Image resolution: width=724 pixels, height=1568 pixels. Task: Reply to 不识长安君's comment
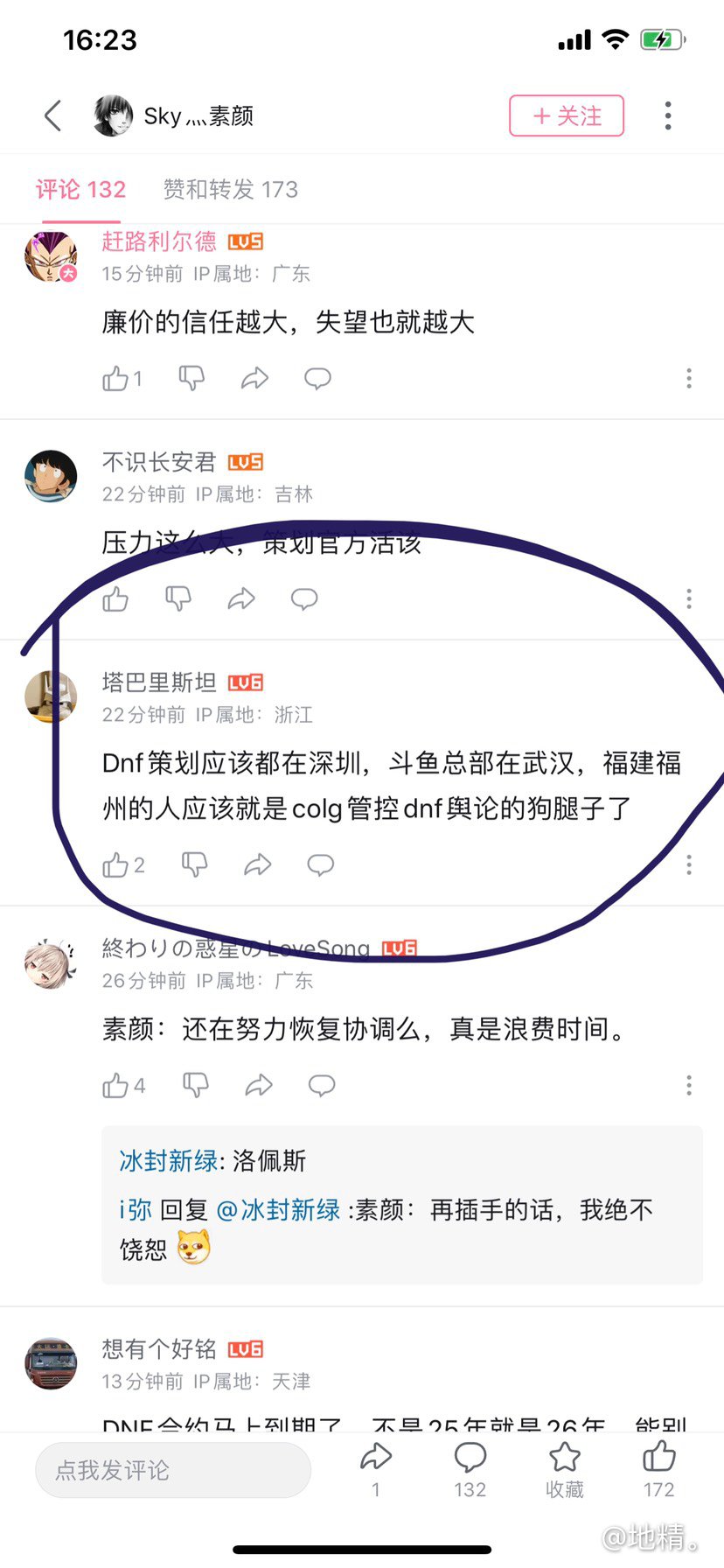pyautogui.click(x=304, y=598)
